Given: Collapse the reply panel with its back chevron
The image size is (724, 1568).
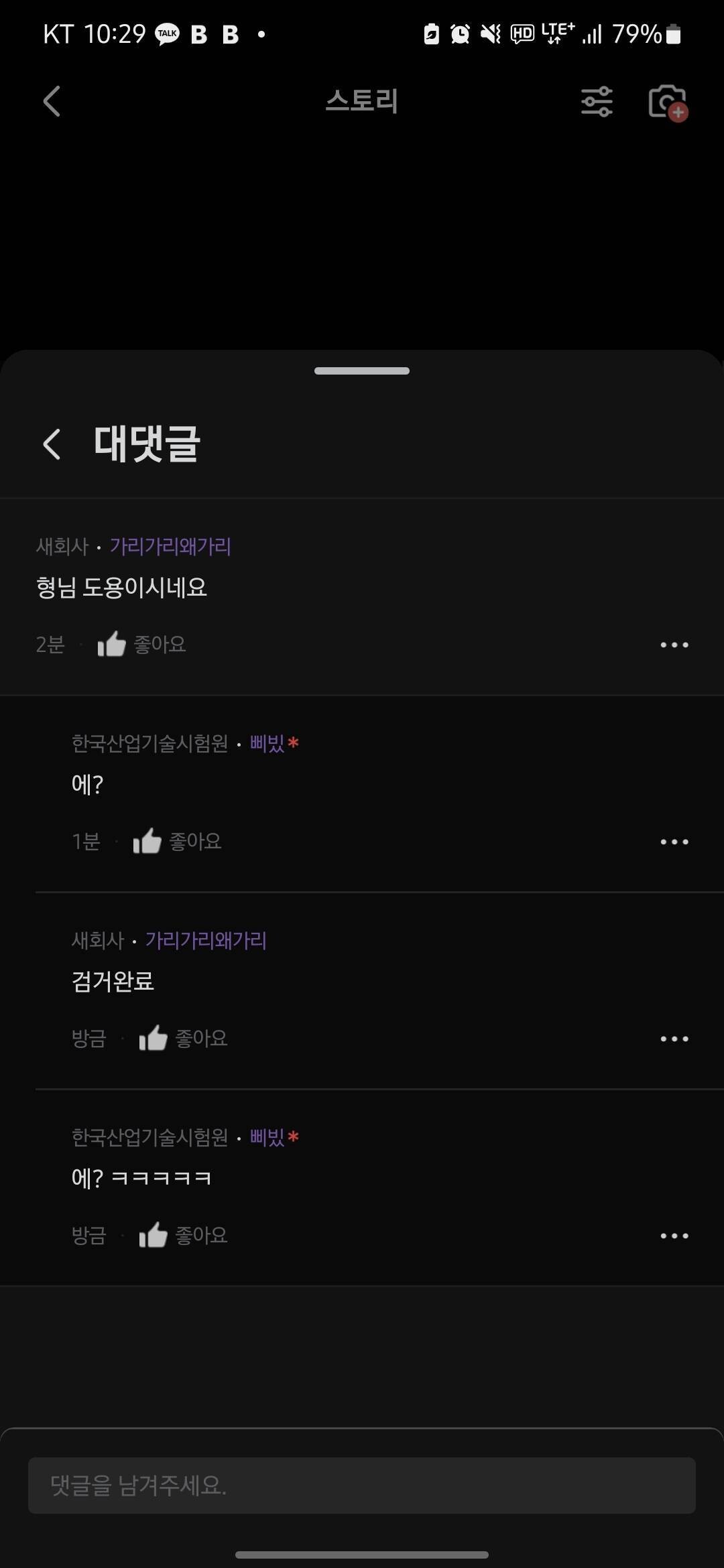Looking at the screenshot, I should point(51,444).
